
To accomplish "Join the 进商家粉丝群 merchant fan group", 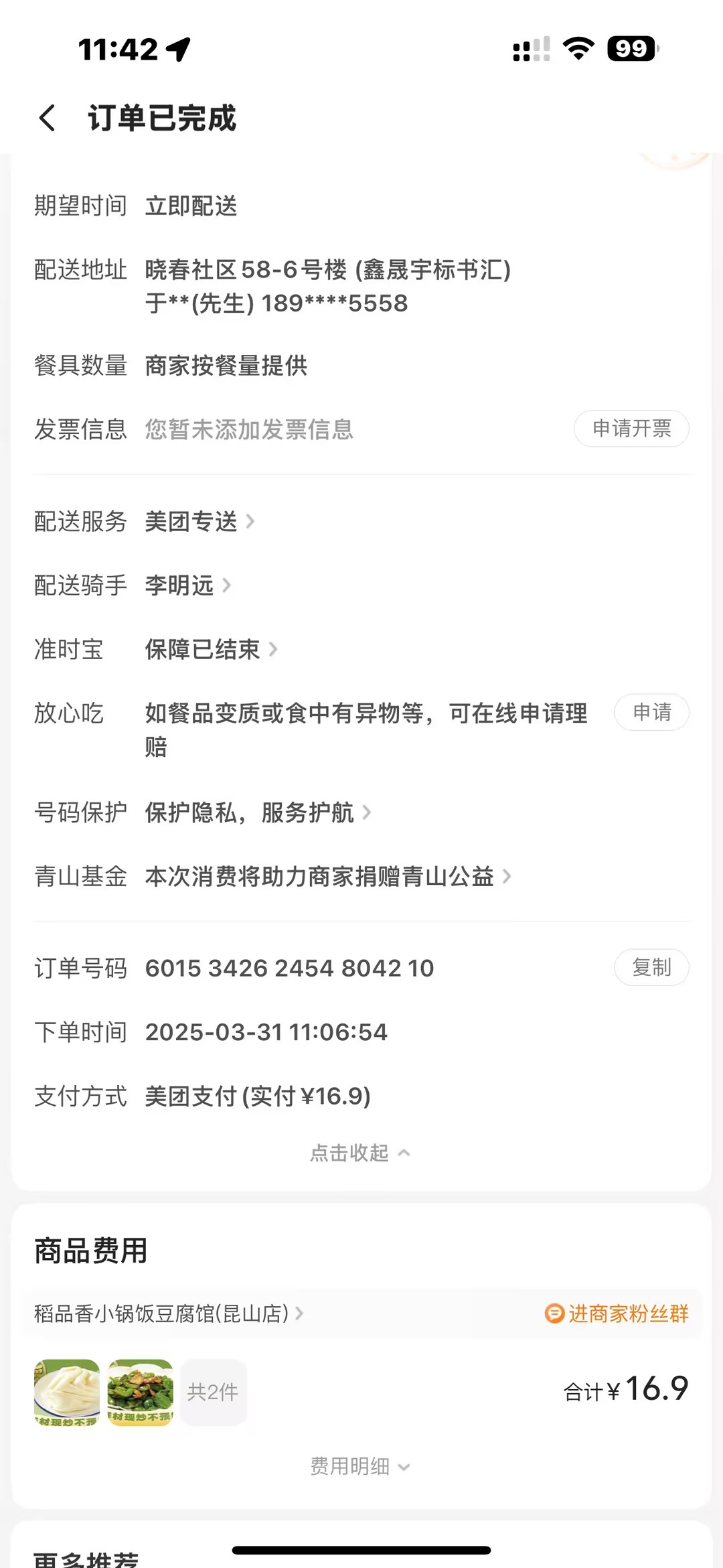I will click(x=617, y=1313).
